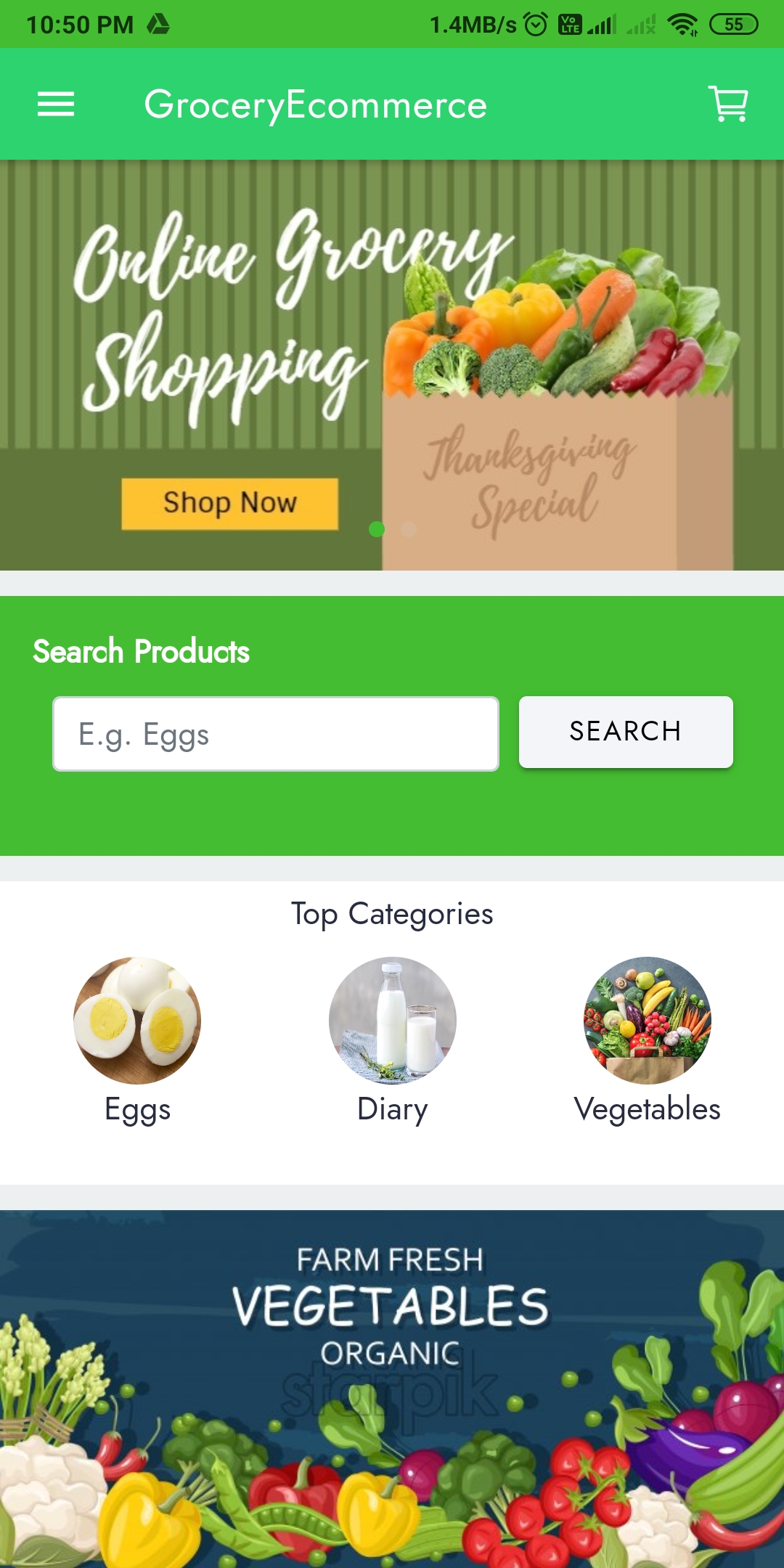View the Vegetables category

[x=648, y=1021]
